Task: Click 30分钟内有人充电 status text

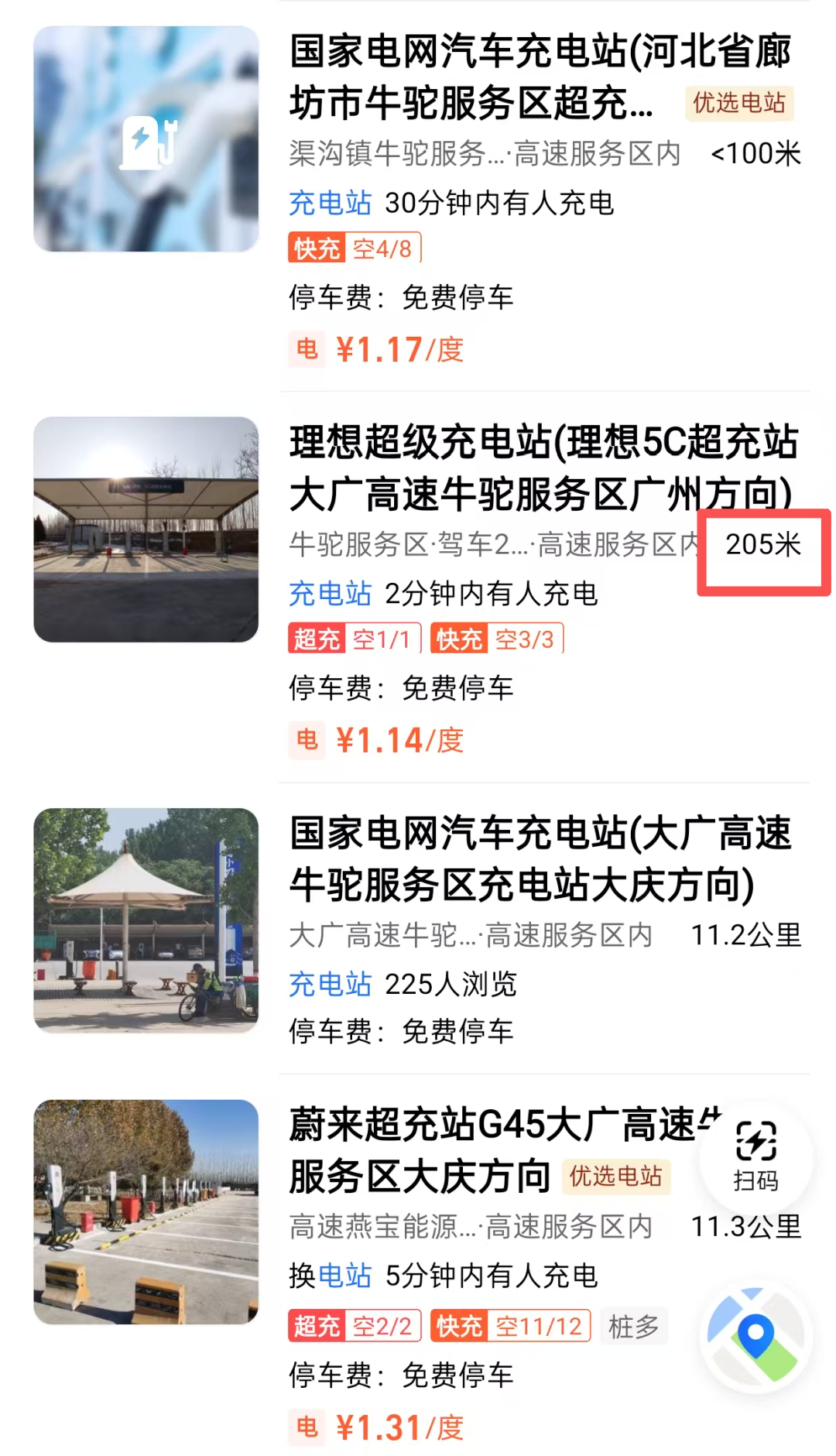Action: 503,203
